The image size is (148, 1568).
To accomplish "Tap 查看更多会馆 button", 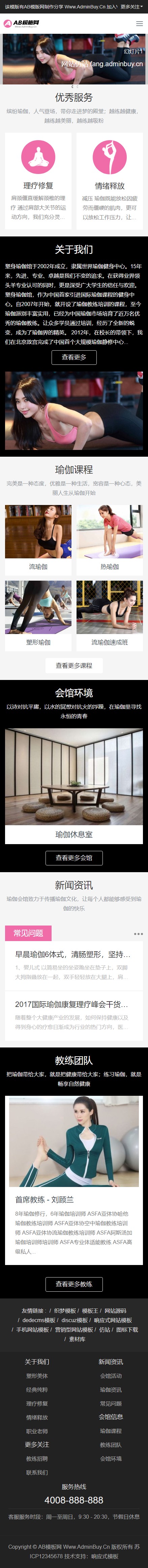I will coord(74,858).
